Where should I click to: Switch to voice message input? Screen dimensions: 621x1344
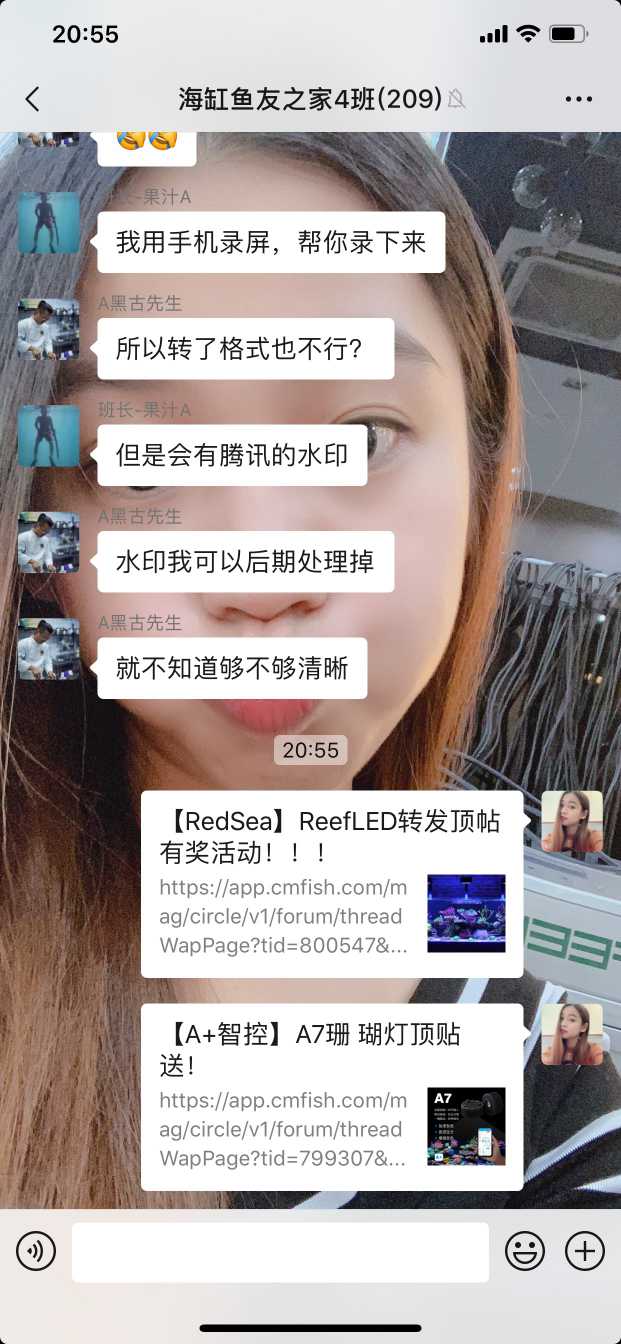pos(36,1251)
